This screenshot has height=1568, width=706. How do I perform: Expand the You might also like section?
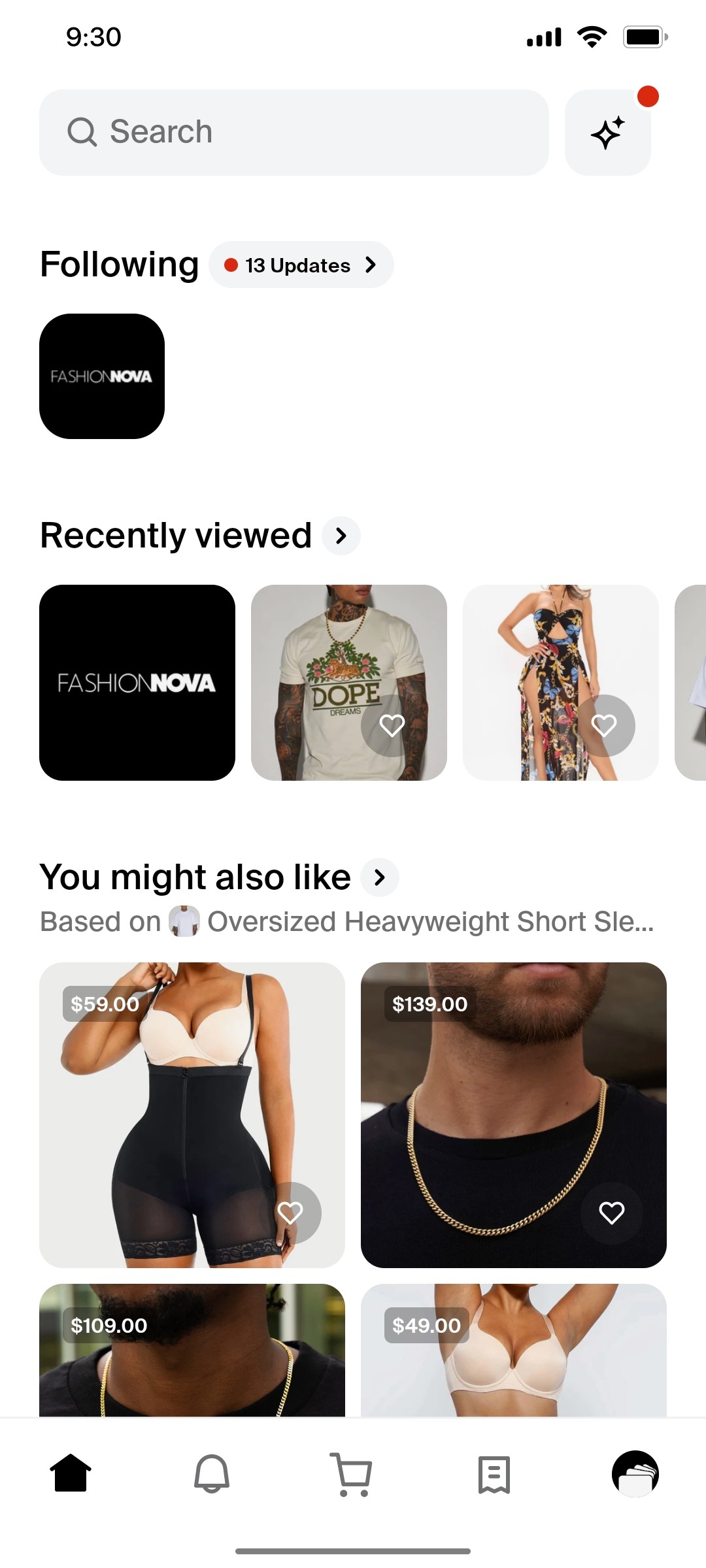point(380,877)
